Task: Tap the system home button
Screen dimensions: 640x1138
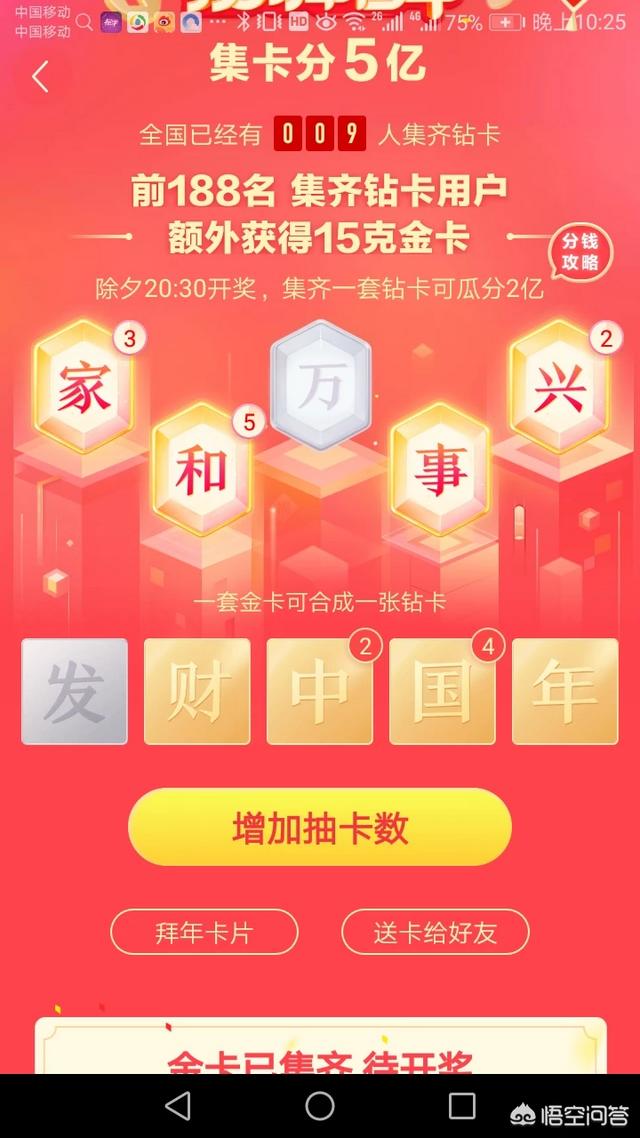Action: 320,1105
